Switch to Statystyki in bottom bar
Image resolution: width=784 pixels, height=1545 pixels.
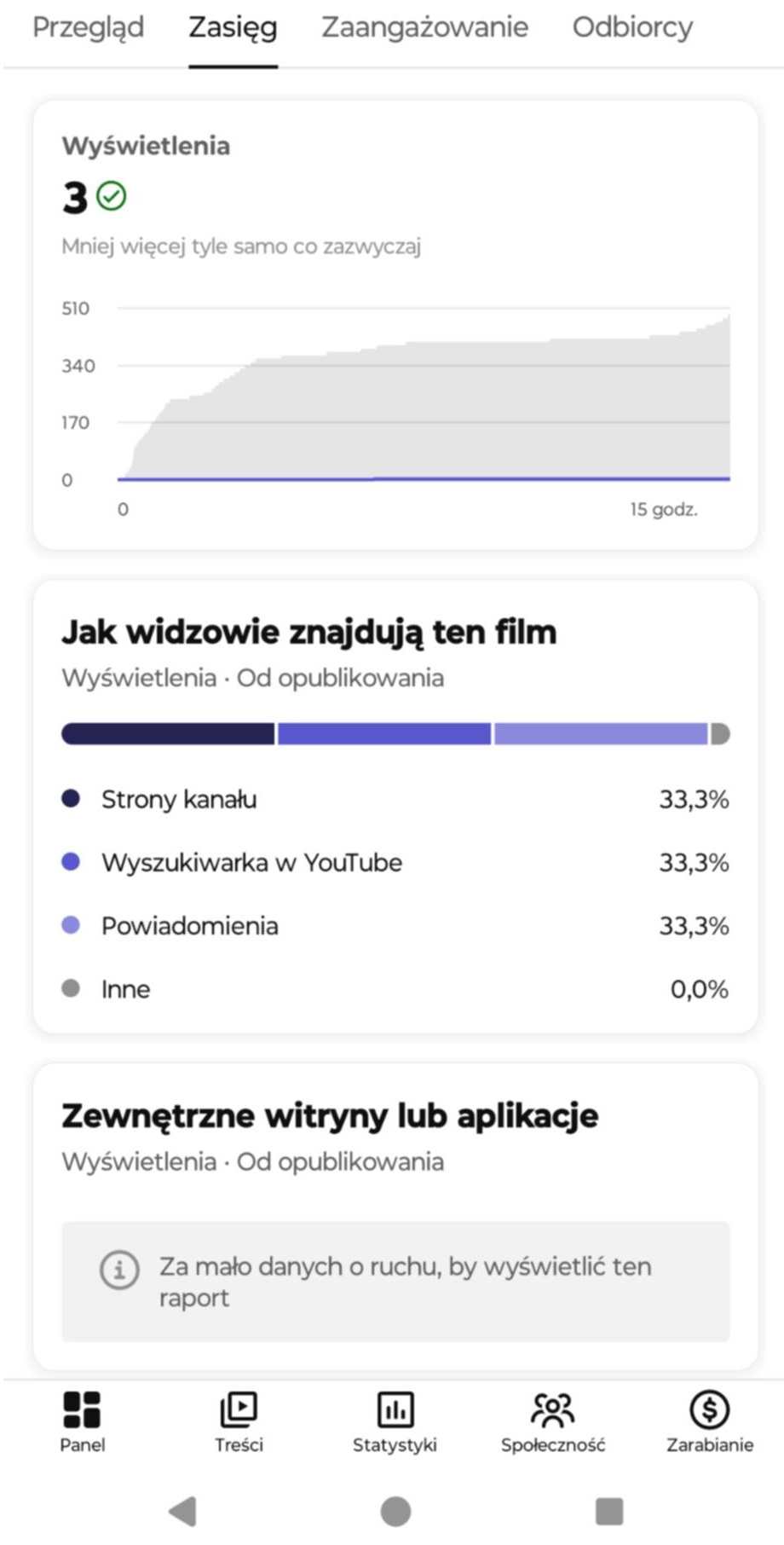pos(395,1421)
